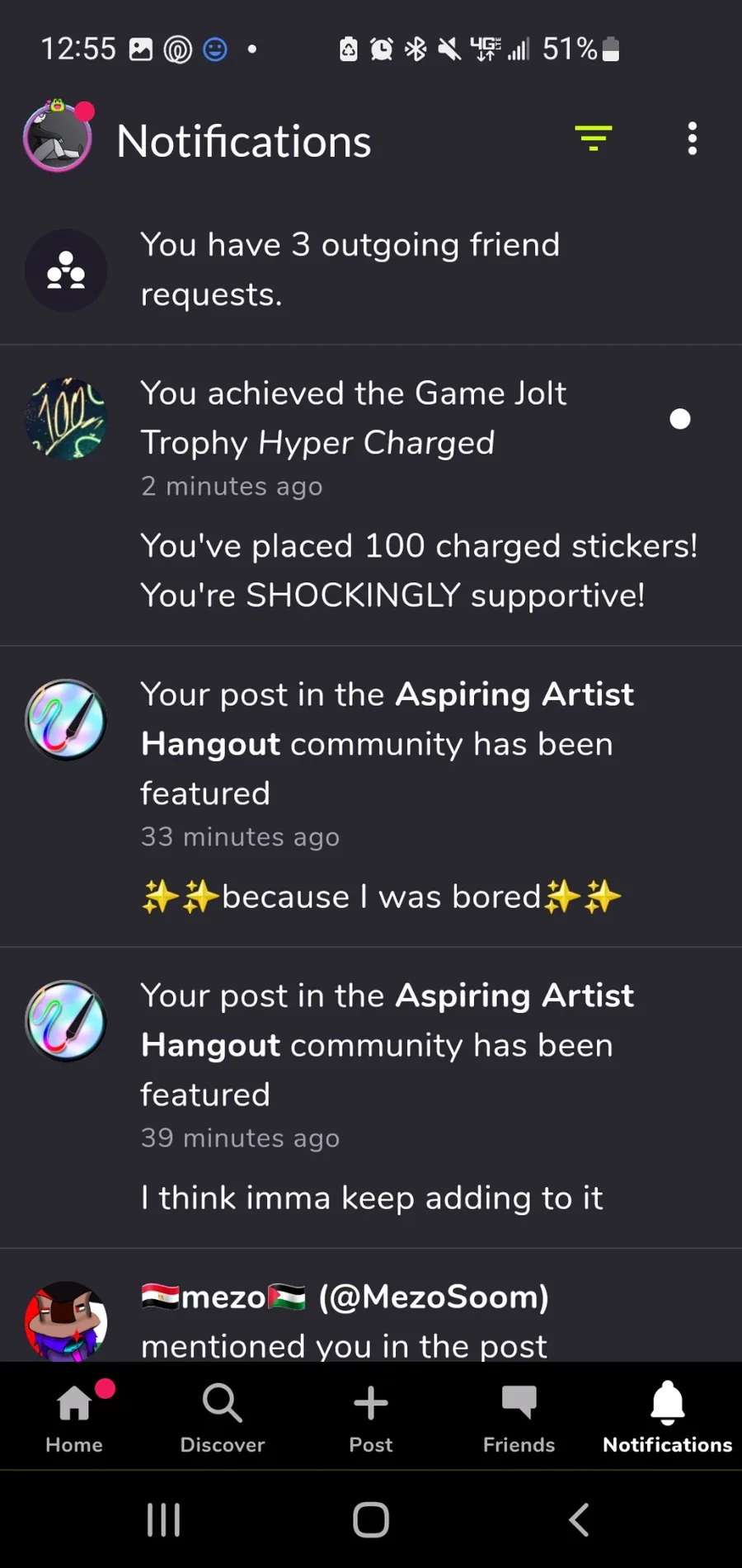Switch to the Friends tab

(519, 1416)
